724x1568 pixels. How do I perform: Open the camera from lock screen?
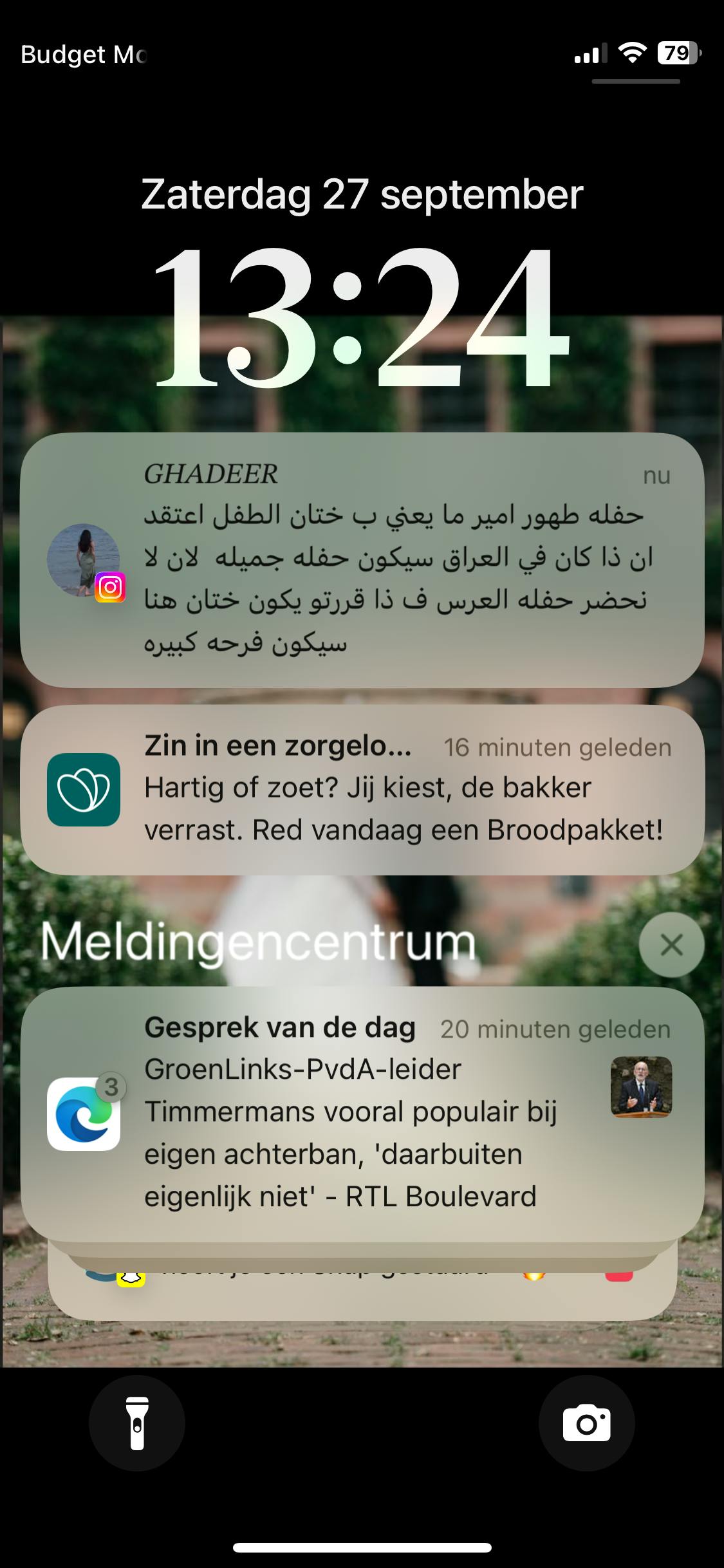tap(586, 1423)
